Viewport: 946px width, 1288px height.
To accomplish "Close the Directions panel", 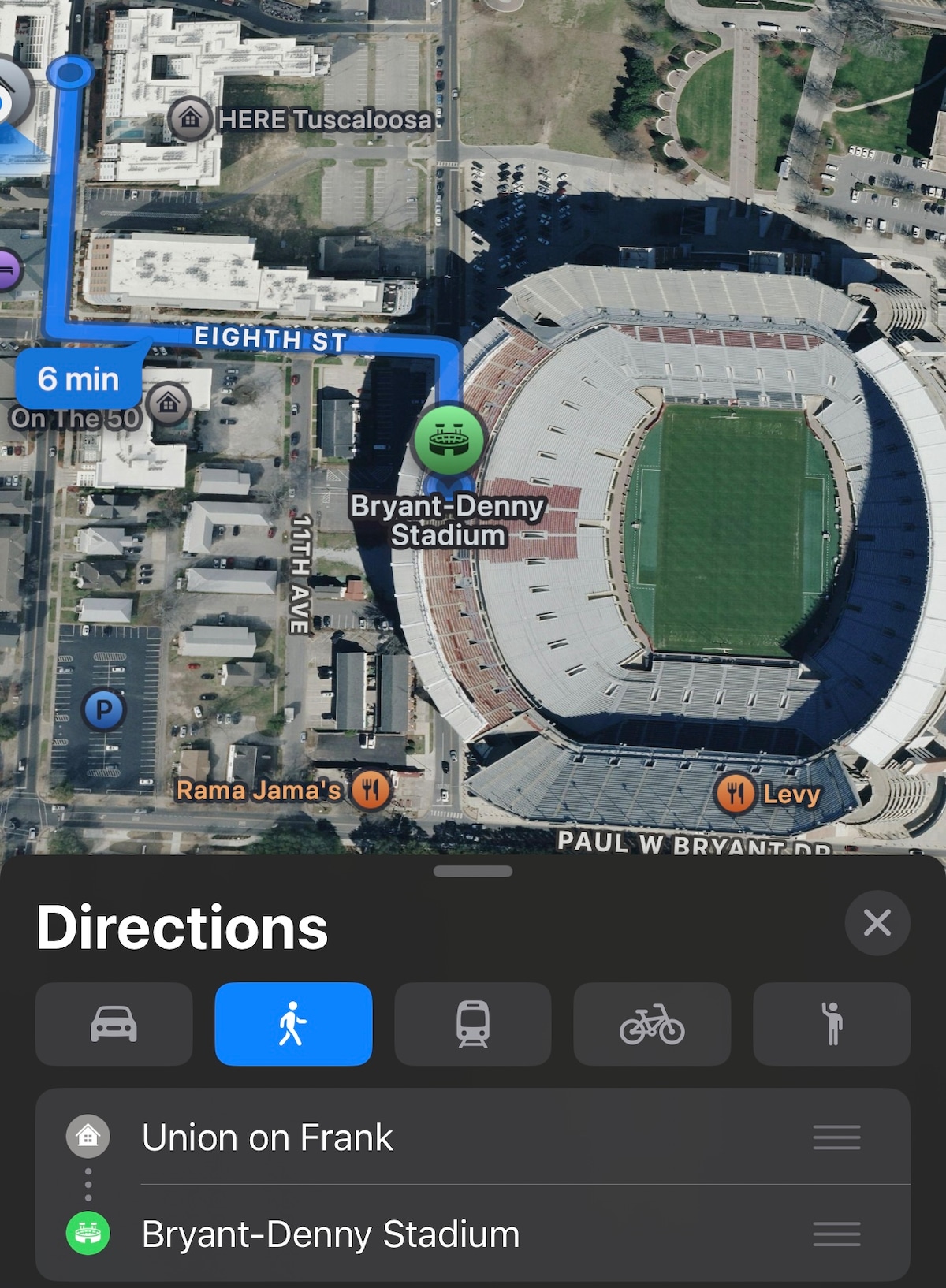I will click(877, 922).
